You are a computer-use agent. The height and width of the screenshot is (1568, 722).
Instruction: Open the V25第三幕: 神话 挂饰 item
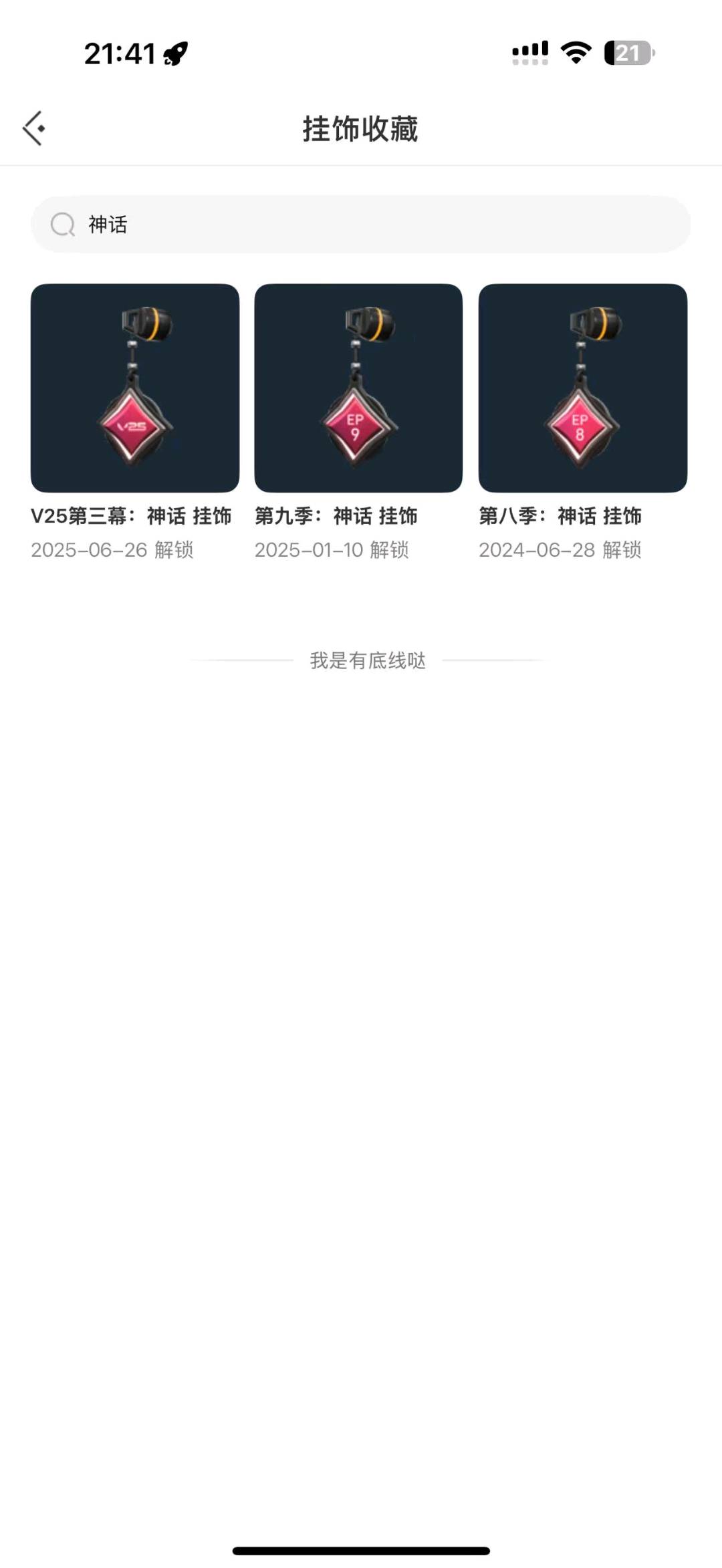pyautogui.click(x=135, y=388)
